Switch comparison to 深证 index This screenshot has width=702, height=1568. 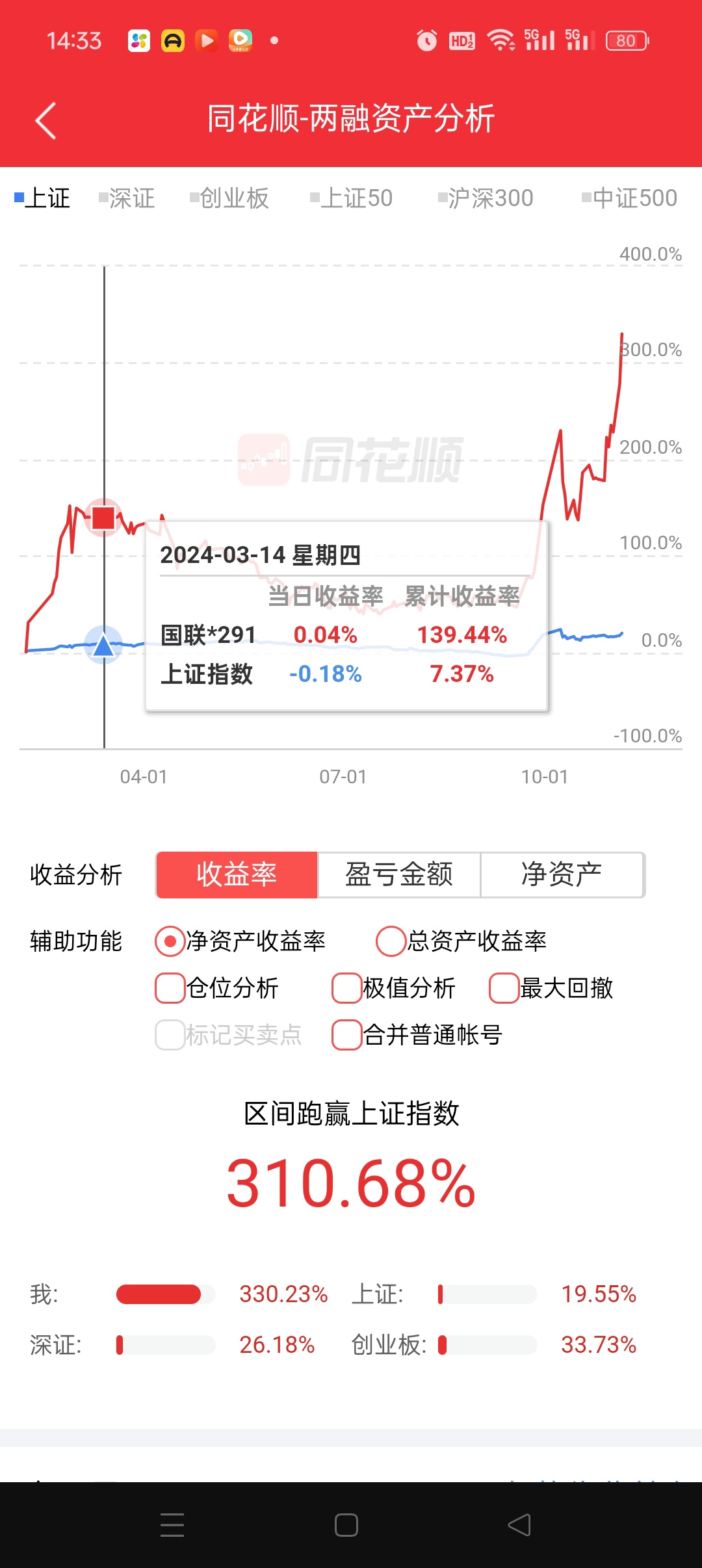[x=127, y=198]
